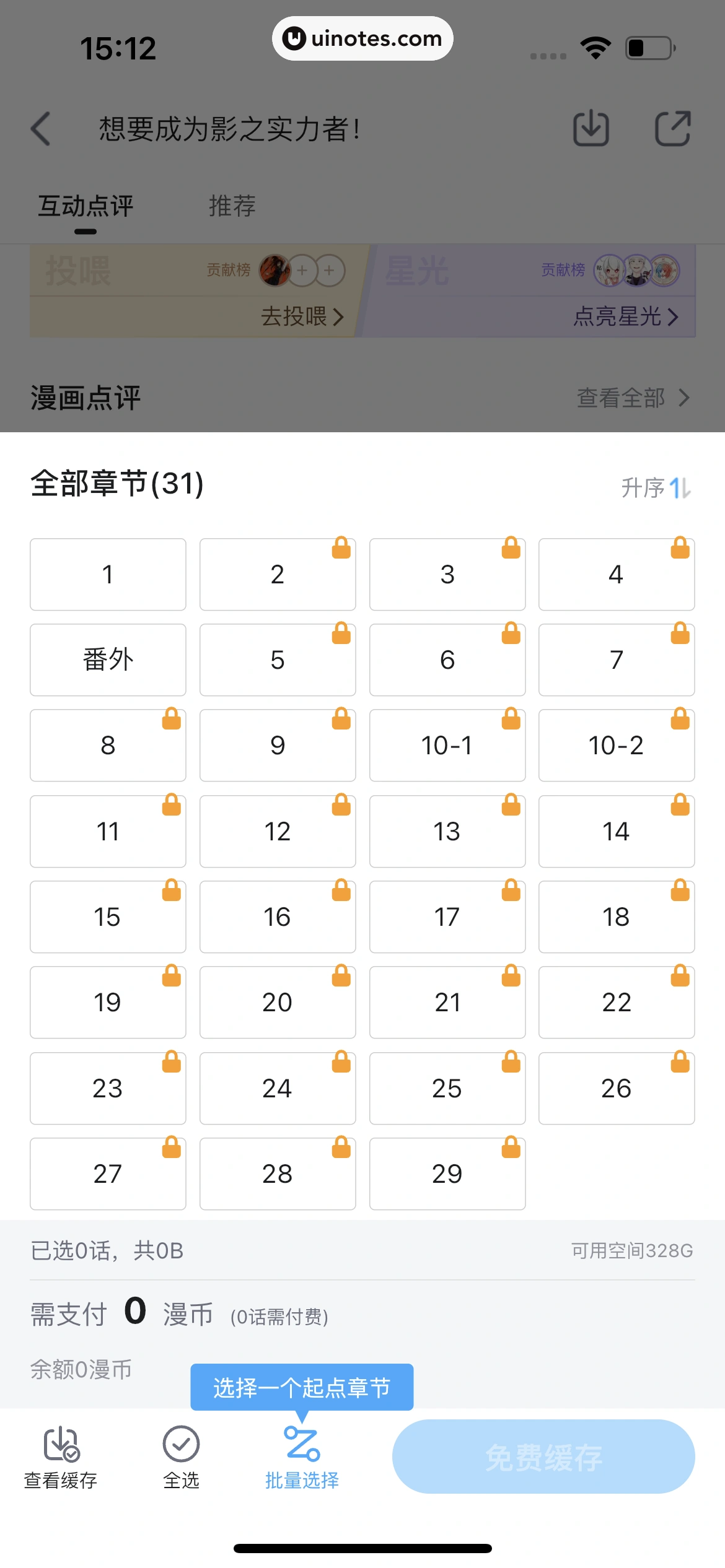Switch to the 推荐 tab
725x1568 pixels.
click(x=231, y=206)
